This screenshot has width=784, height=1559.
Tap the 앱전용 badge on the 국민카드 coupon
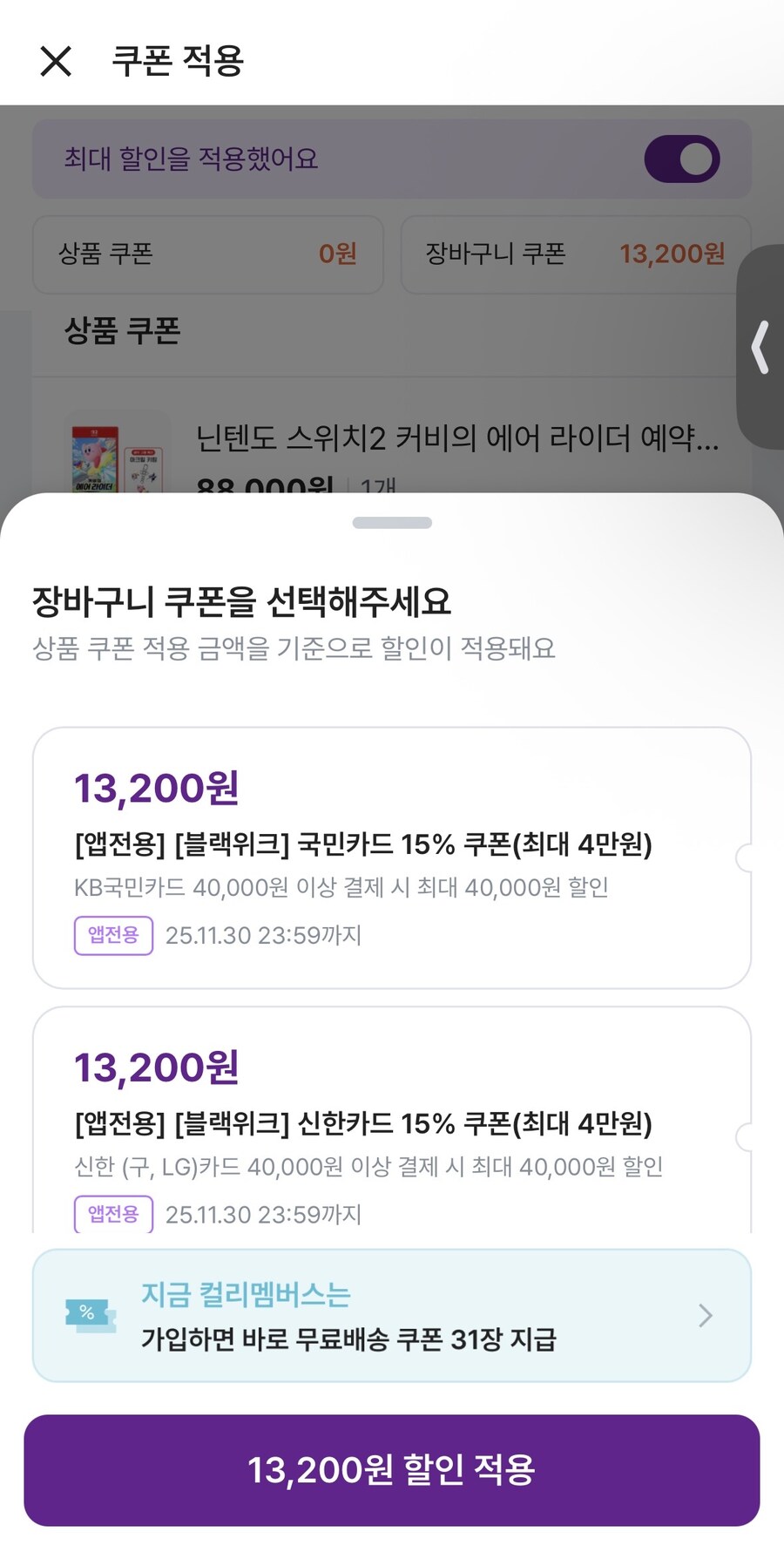113,934
